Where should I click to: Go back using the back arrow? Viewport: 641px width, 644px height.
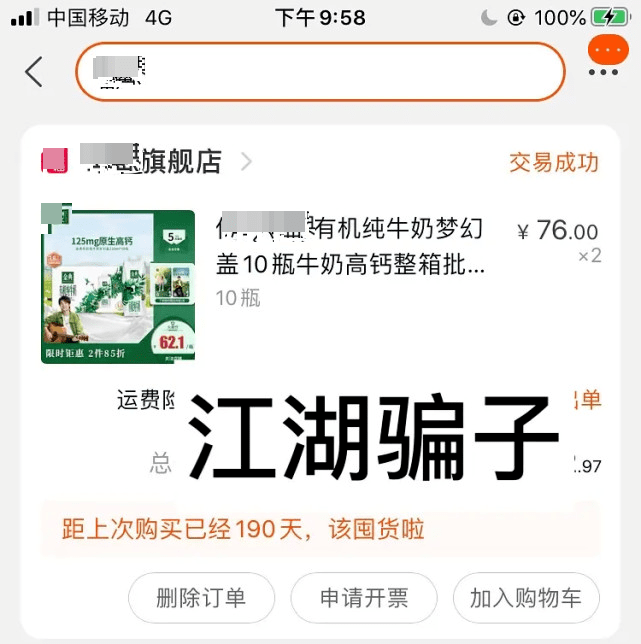pos(34,72)
